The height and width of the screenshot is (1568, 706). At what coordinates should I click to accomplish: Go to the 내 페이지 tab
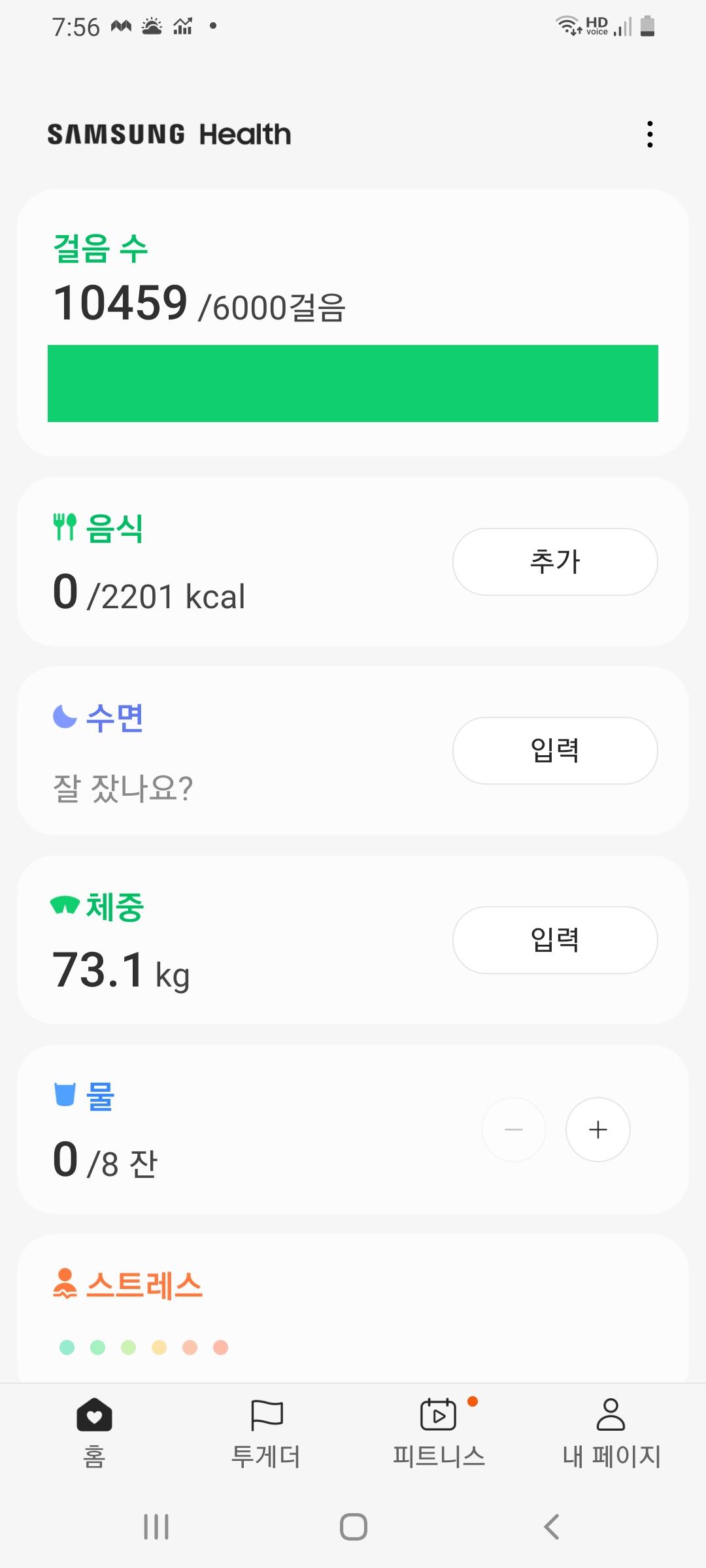pyautogui.click(x=611, y=1432)
